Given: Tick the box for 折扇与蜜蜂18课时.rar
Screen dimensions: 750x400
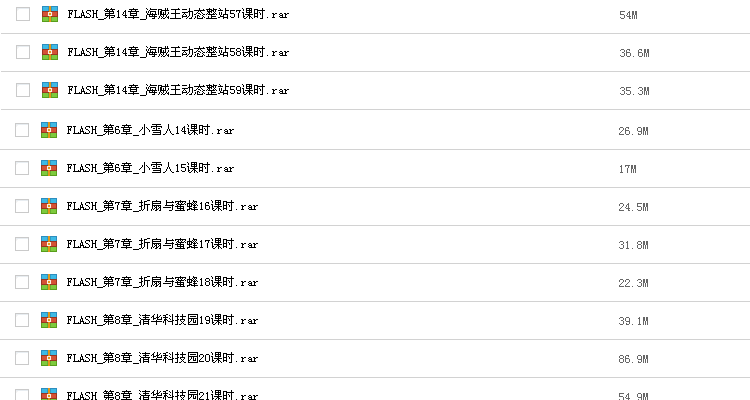Looking at the screenshot, I should click(x=23, y=282).
